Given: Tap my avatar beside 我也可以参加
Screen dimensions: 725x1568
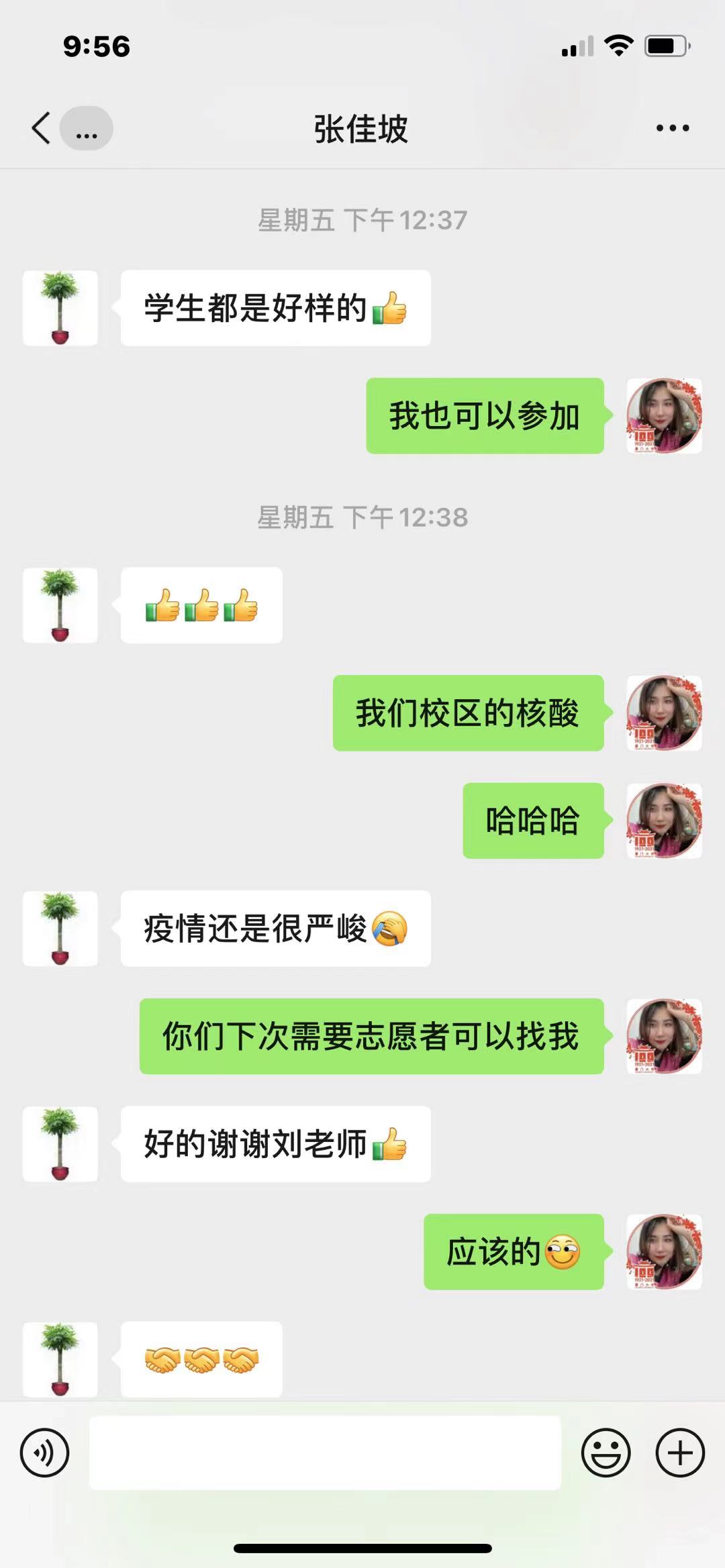Looking at the screenshot, I should (664, 415).
